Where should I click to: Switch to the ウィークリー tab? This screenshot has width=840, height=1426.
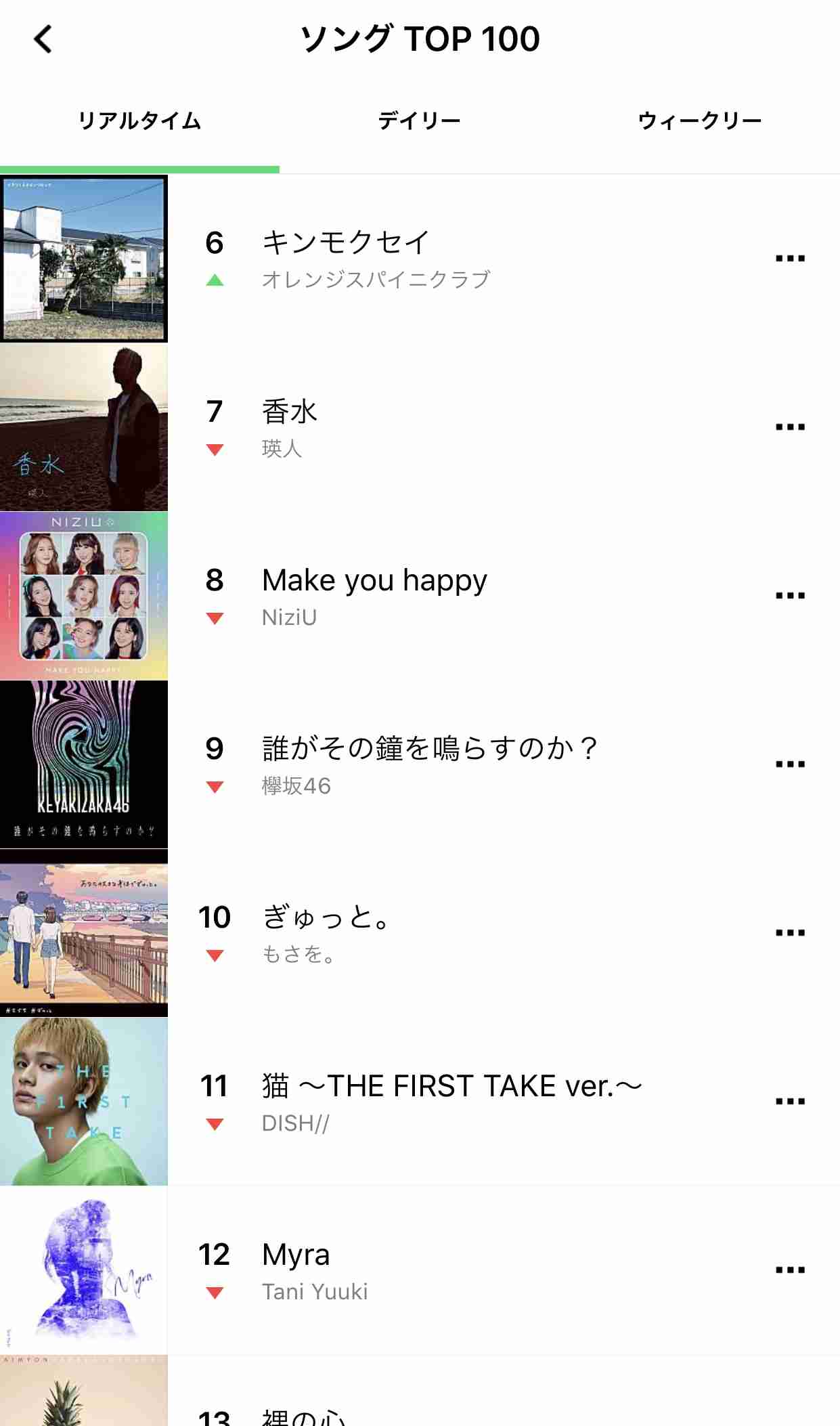[x=700, y=121]
